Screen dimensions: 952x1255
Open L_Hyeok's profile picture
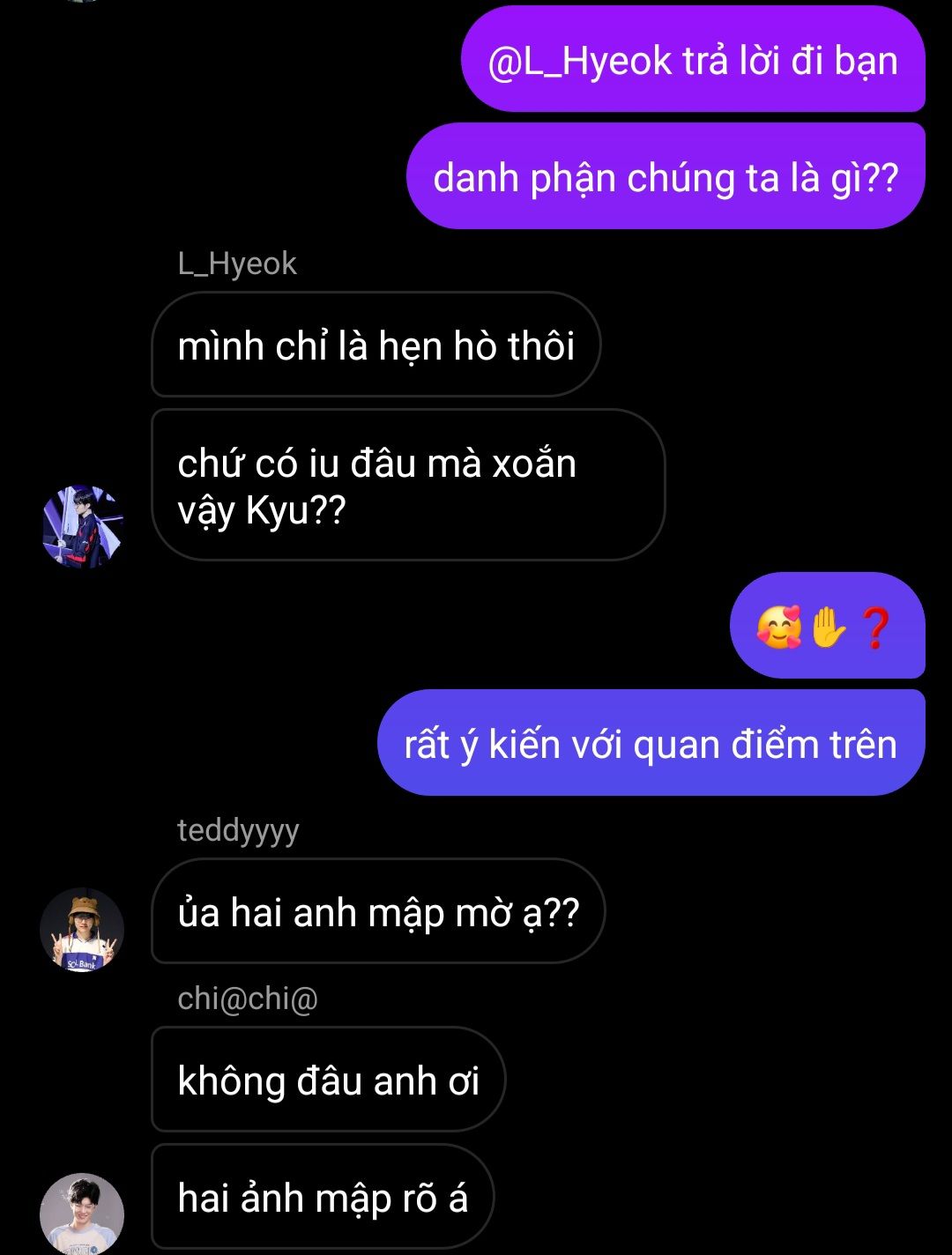(82, 526)
